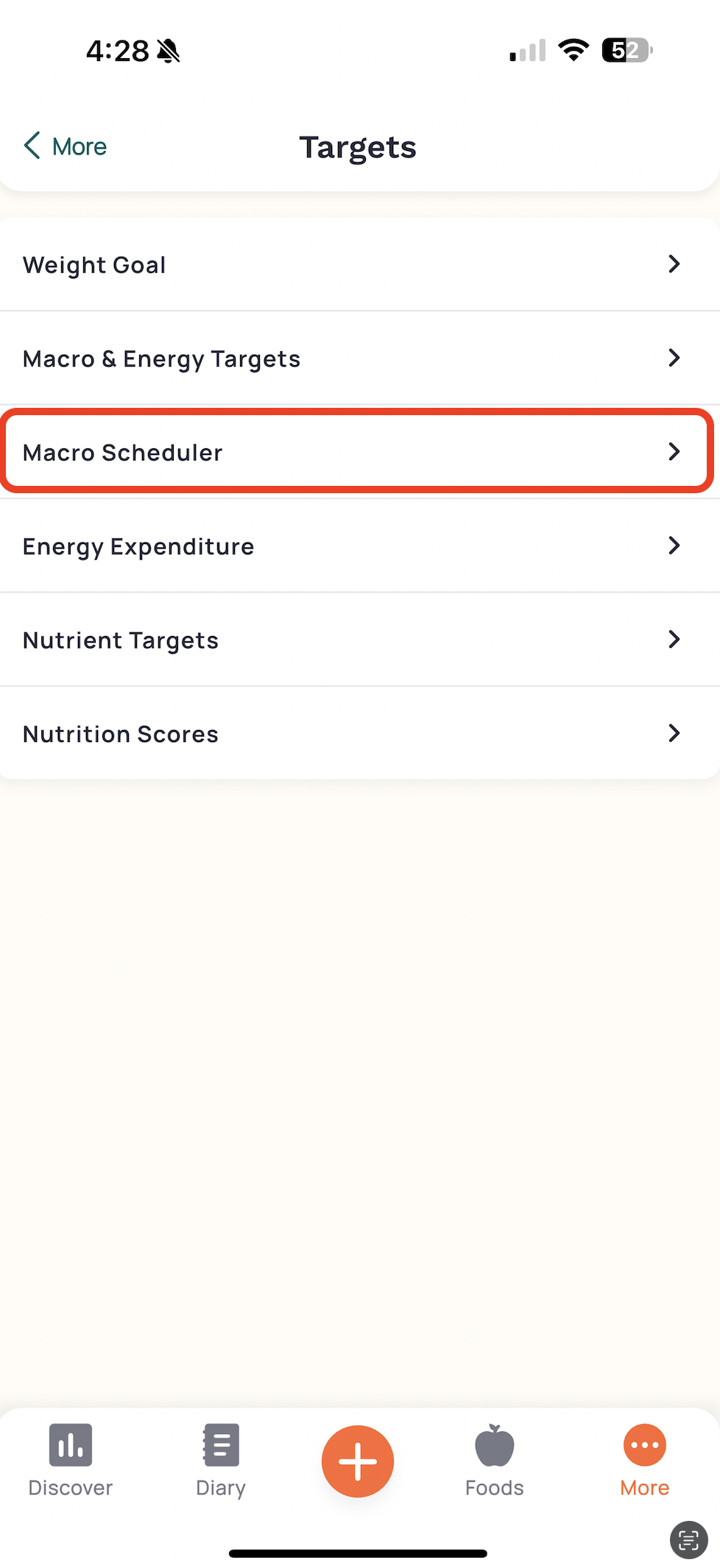Select the More tab in the bottom bar

tap(645, 1461)
